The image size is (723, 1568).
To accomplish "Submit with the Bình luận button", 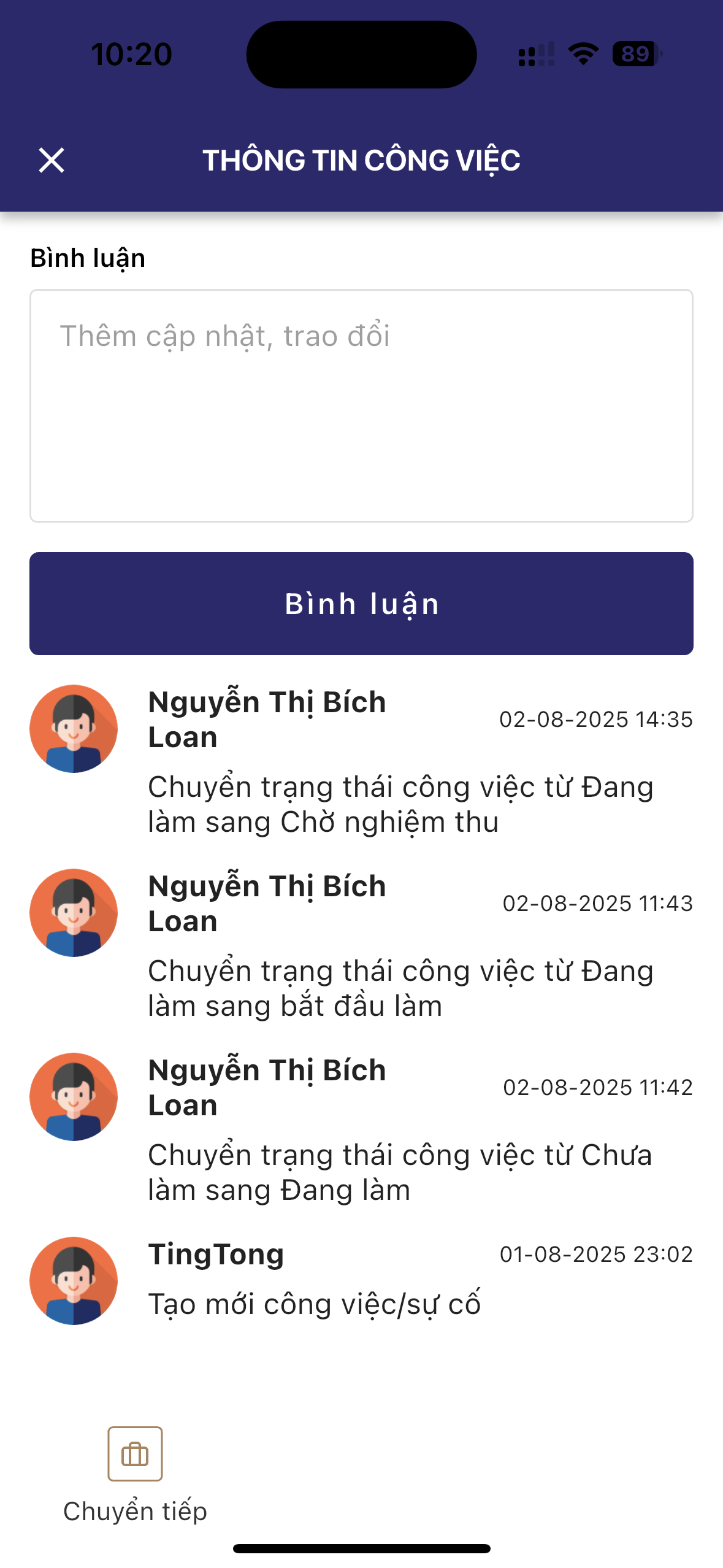I will tap(361, 604).
